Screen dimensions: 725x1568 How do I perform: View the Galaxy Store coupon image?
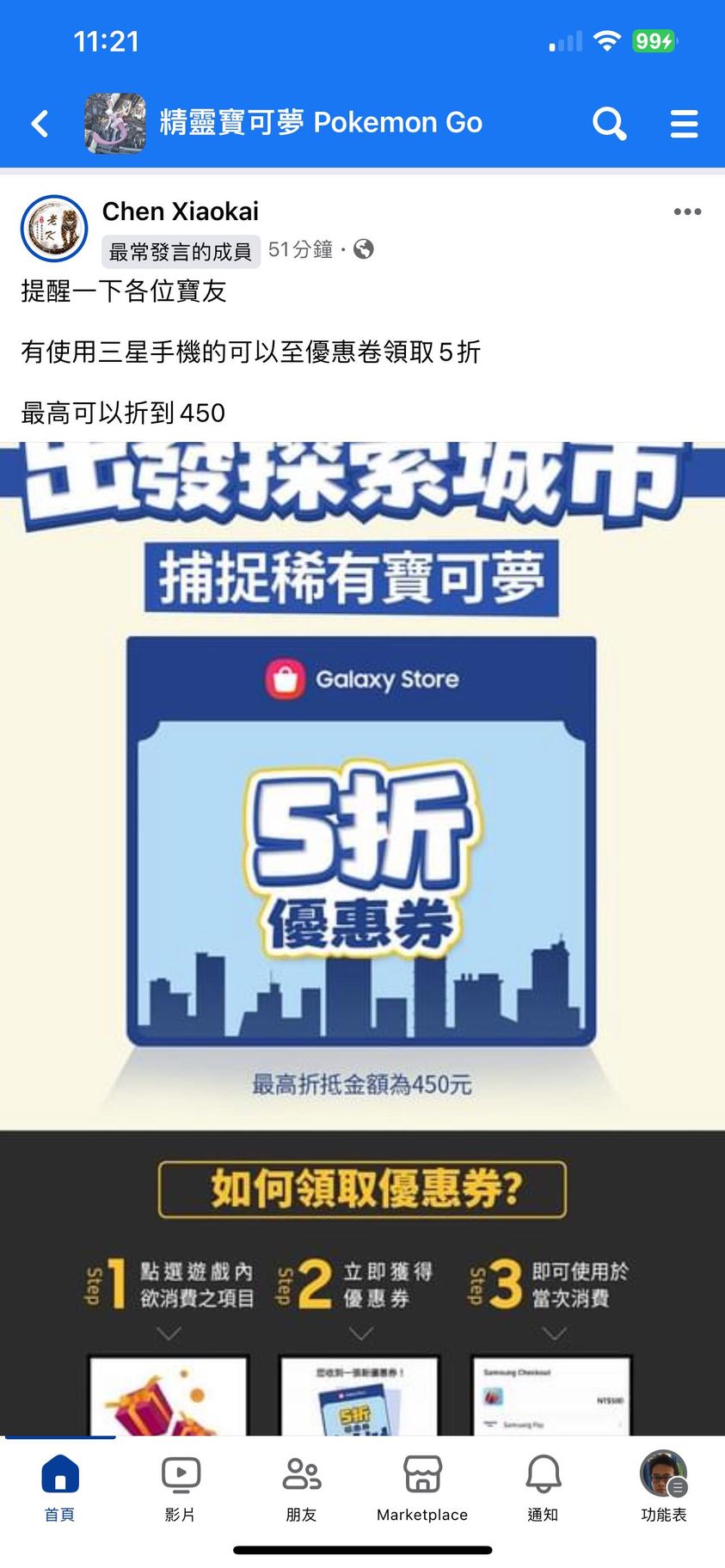pos(362,860)
